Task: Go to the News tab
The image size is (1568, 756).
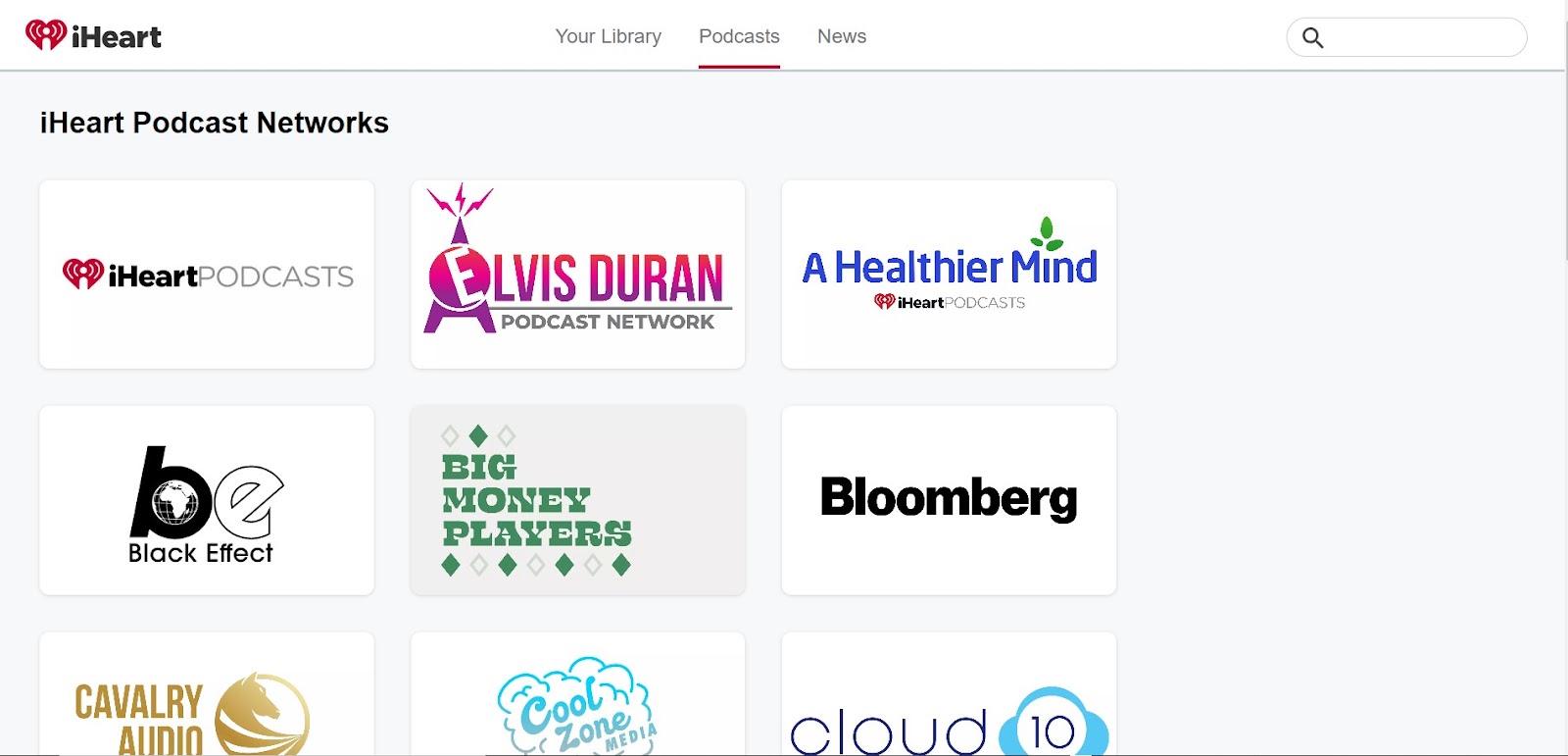Action: [x=841, y=36]
